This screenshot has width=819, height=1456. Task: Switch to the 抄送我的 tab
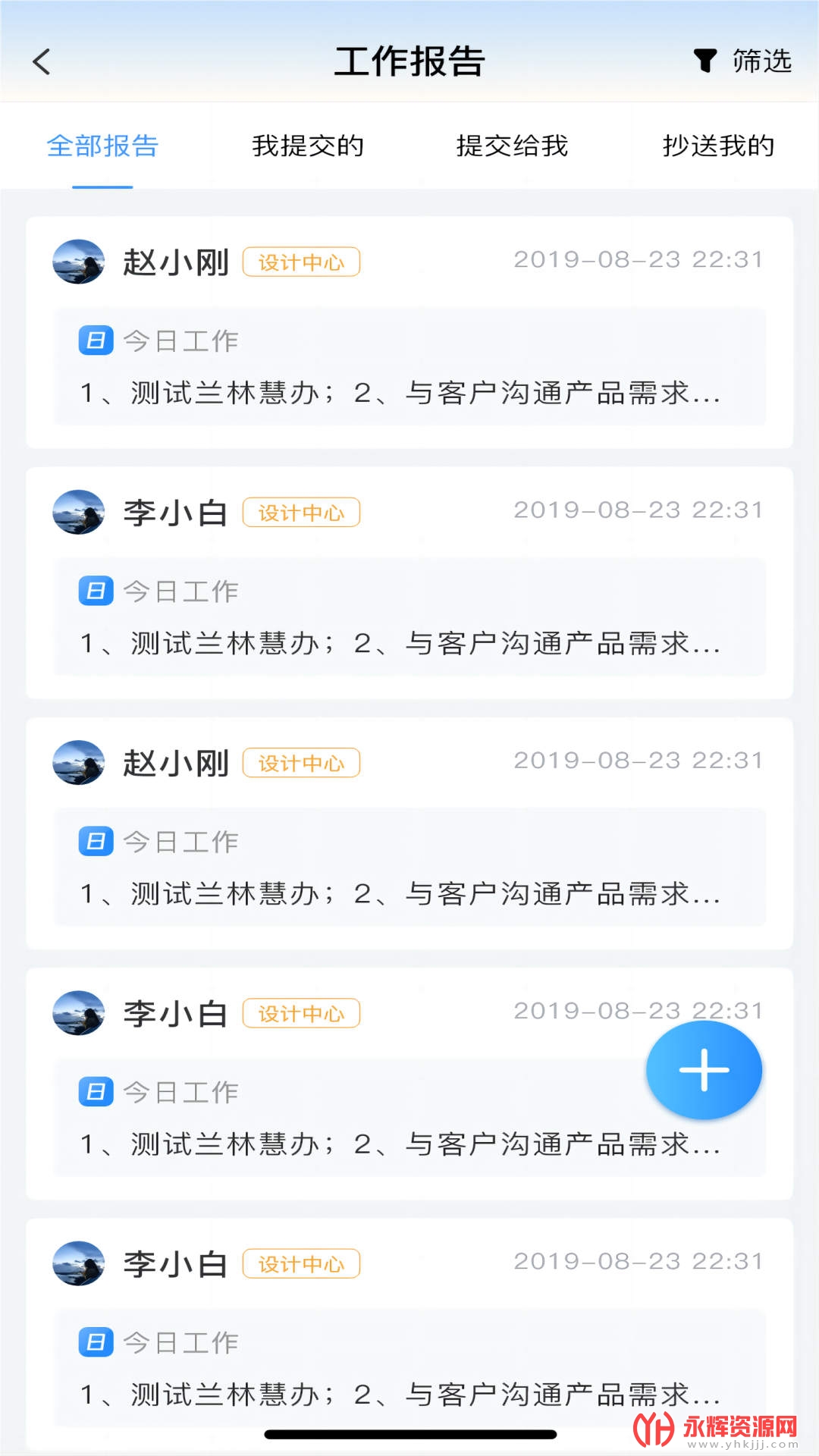pyautogui.click(x=718, y=146)
